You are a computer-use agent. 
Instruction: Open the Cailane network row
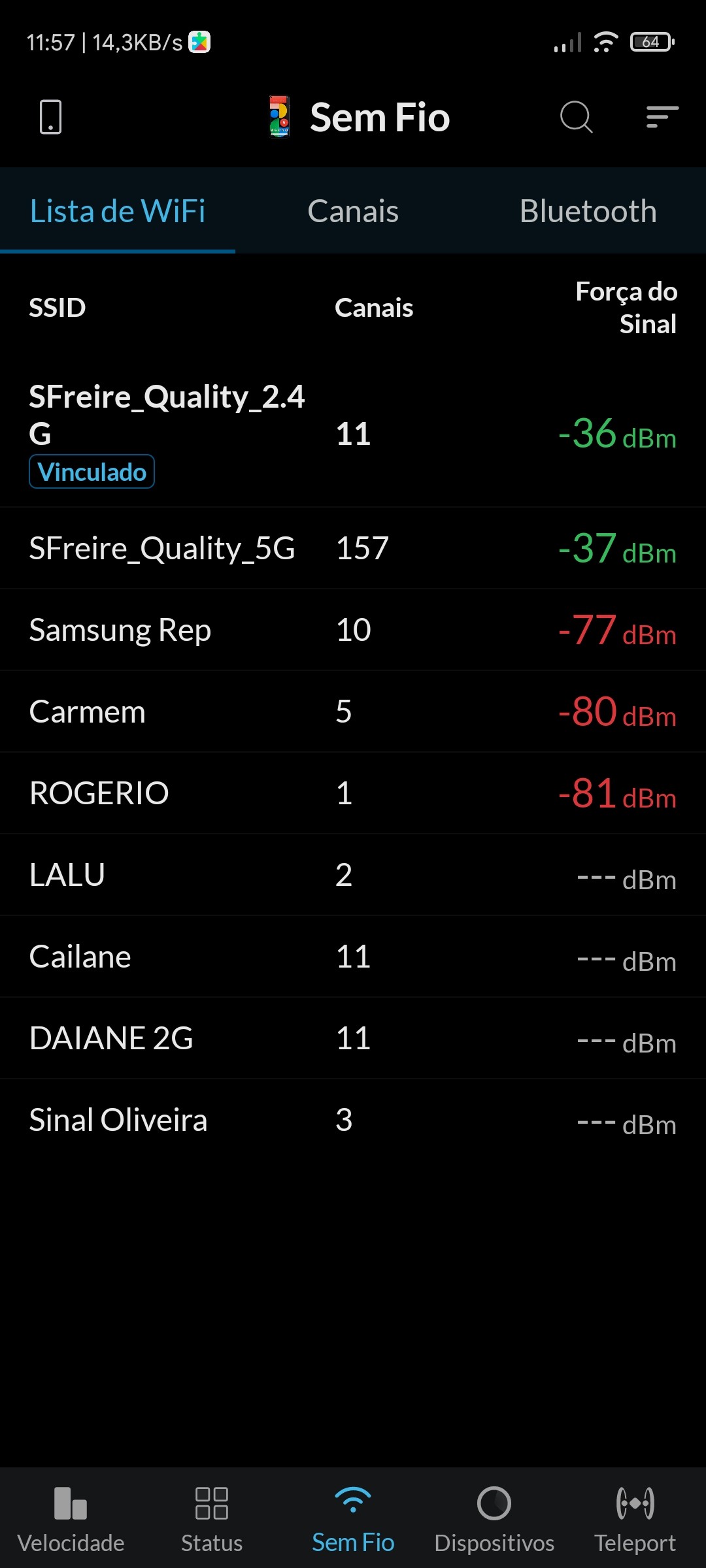pos(353,956)
